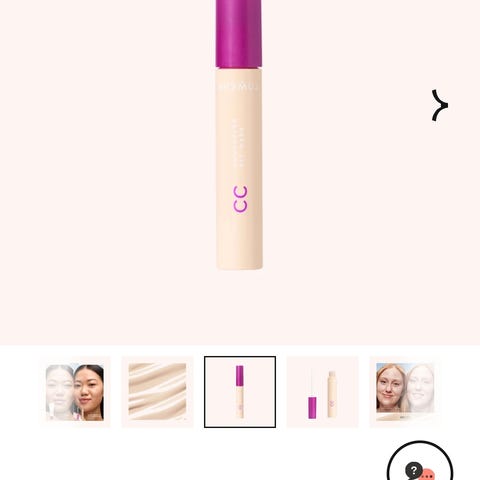This screenshot has width=480, height=480.
Task: Tap the main CC product image
Action: tap(239, 135)
